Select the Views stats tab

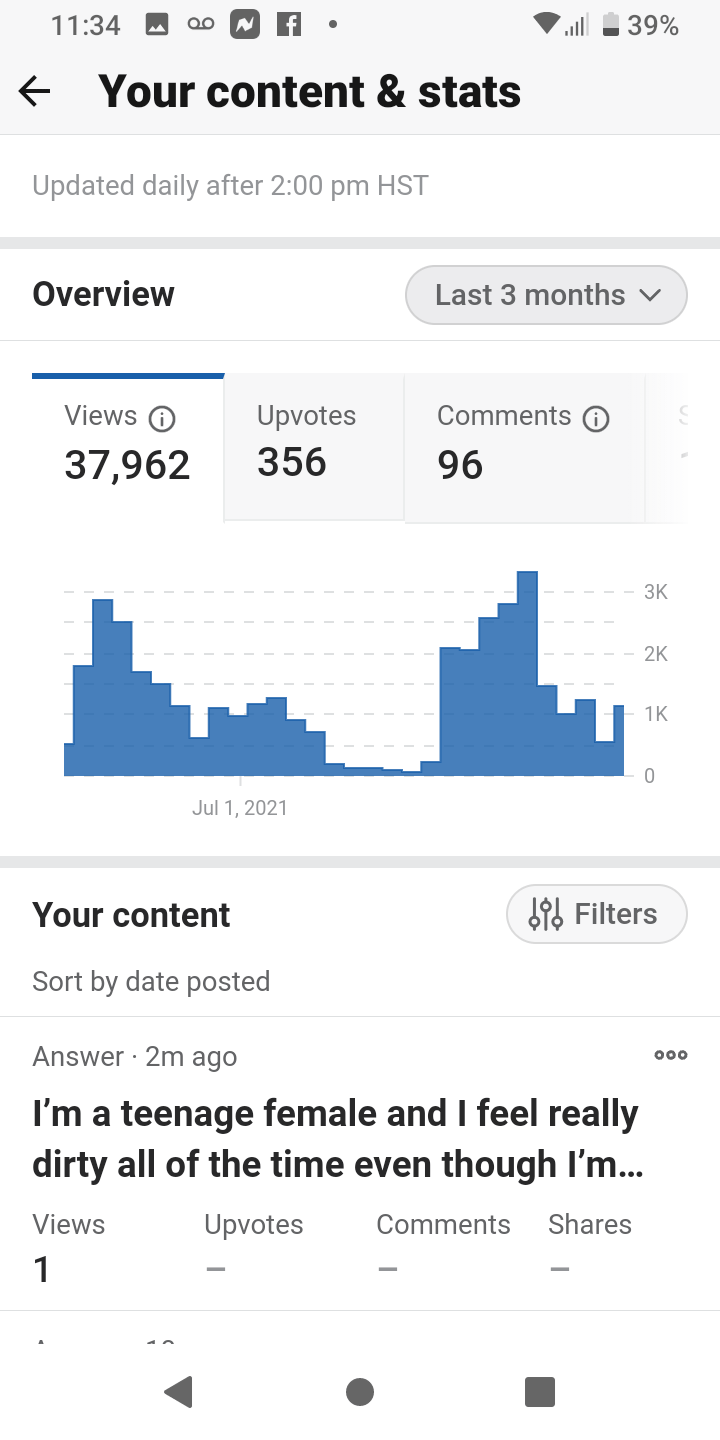point(127,445)
